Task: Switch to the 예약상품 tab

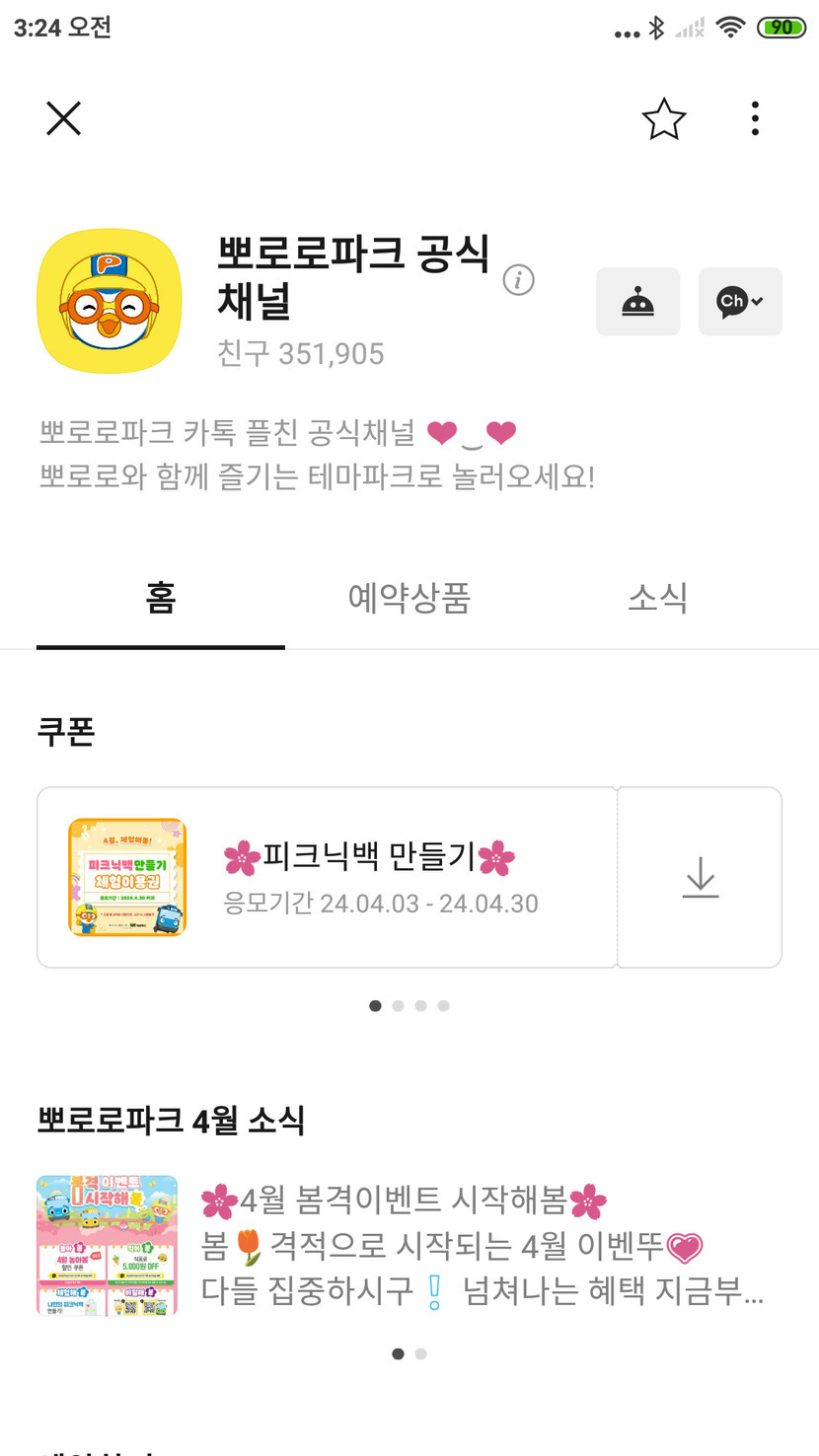Action: coord(409,598)
